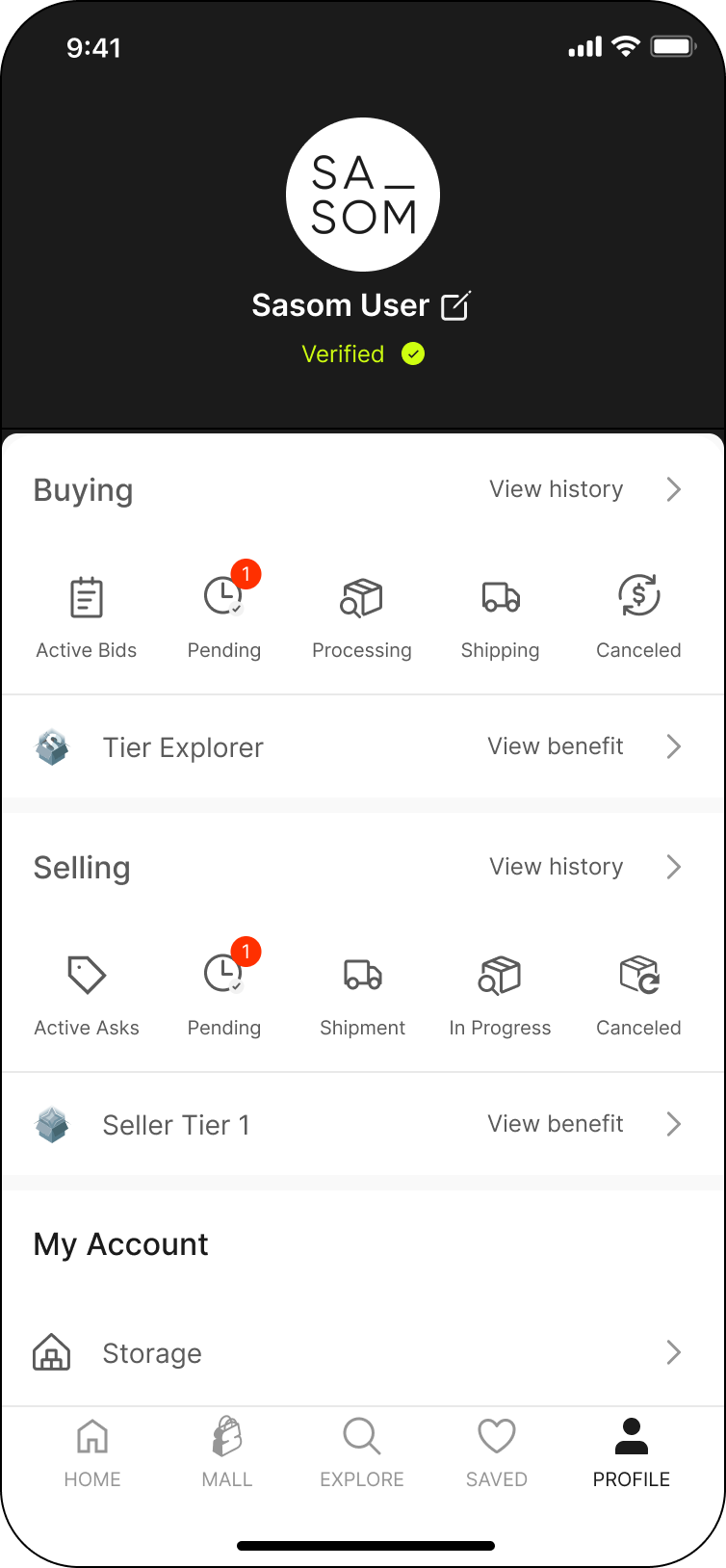Open the EXPLORE tab
This screenshot has width=726, height=1568.
[361, 1450]
